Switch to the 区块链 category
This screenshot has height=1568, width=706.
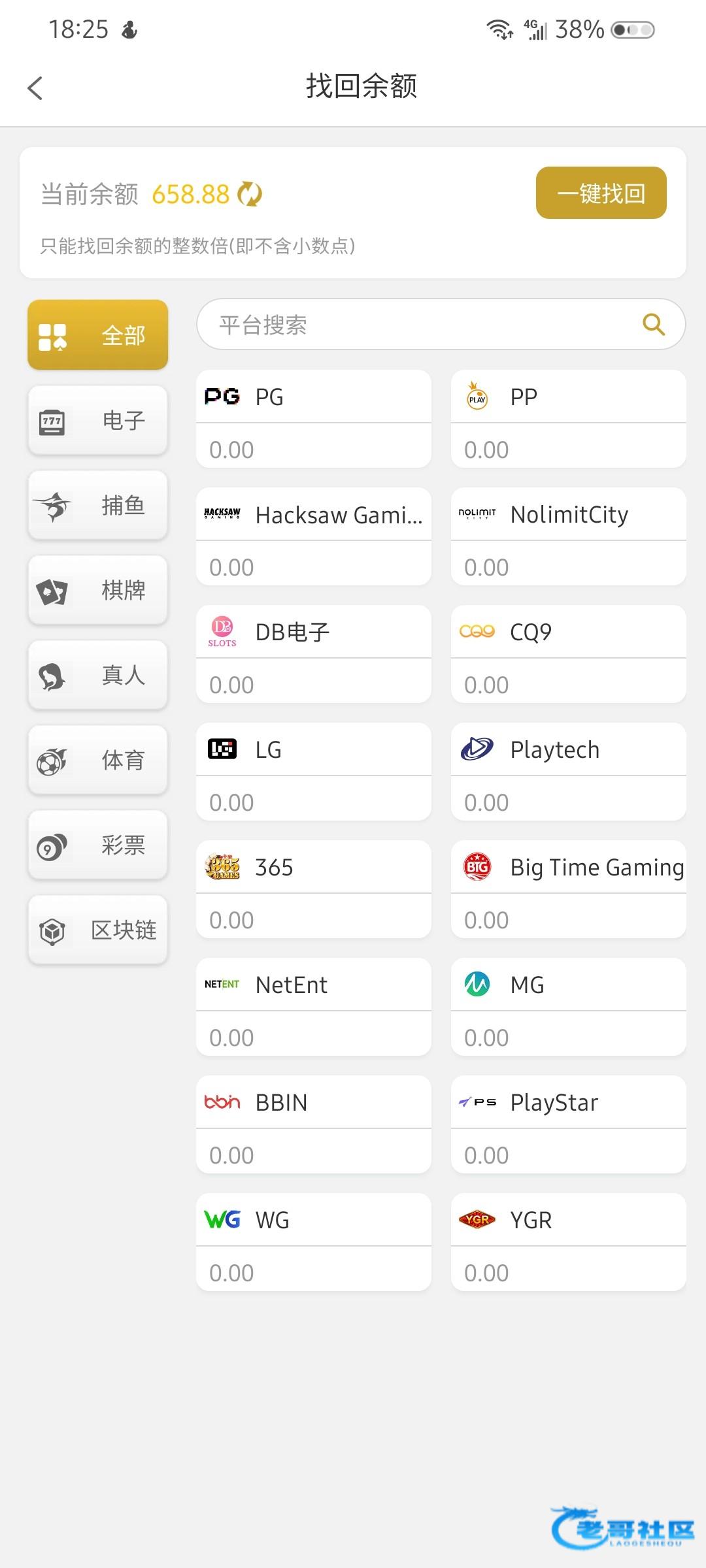[x=98, y=930]
